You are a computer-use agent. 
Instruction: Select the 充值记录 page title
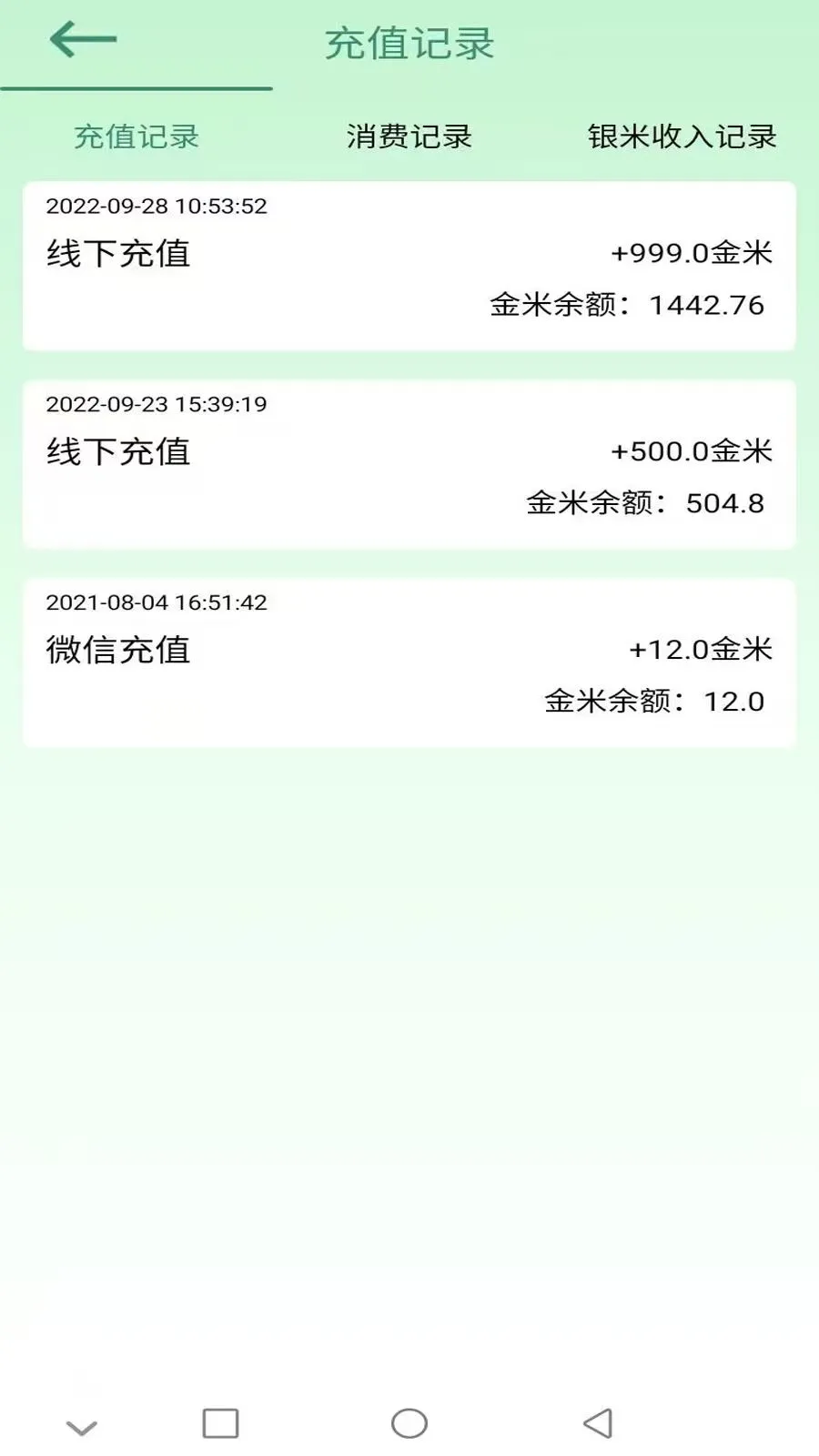(409, 44)
